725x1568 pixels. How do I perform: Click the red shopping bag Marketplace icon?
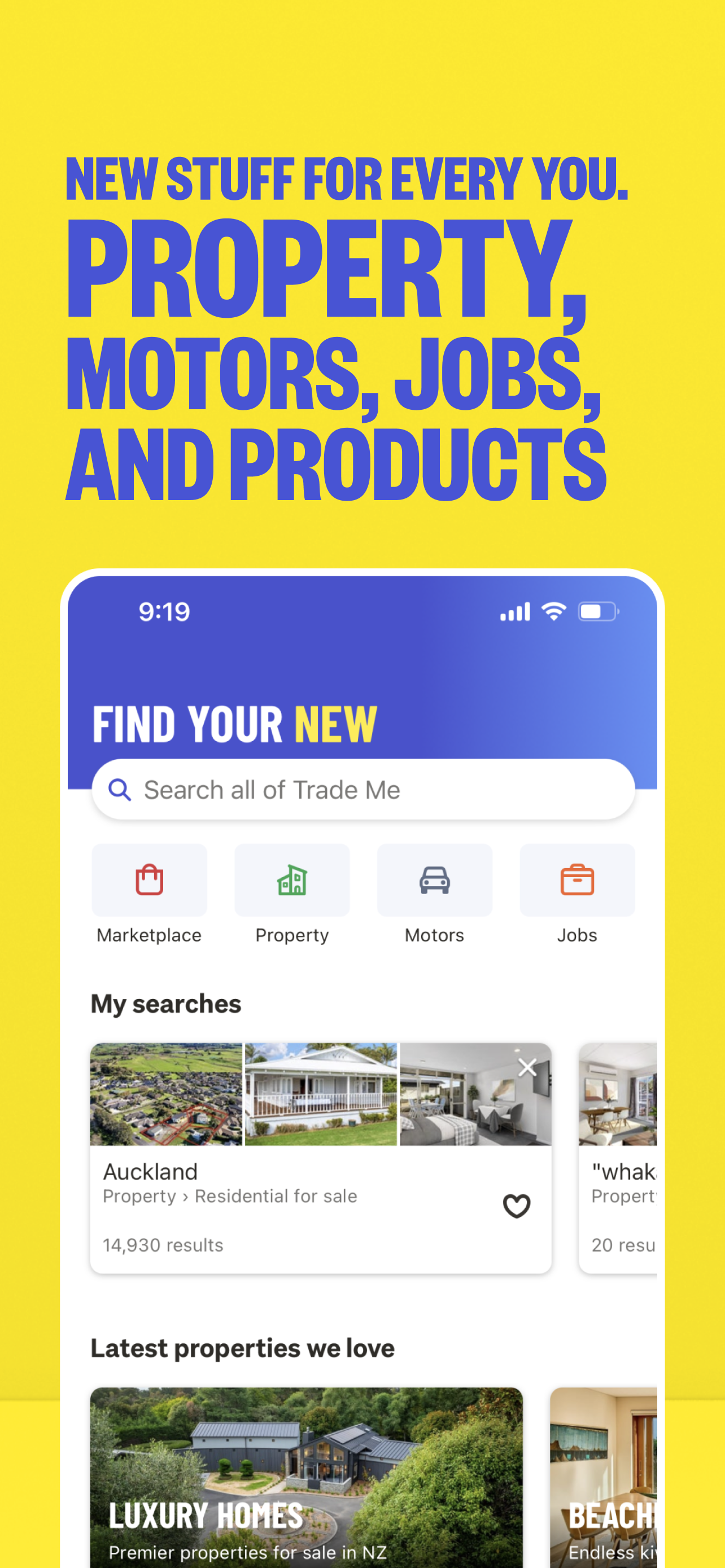(149, 879)
